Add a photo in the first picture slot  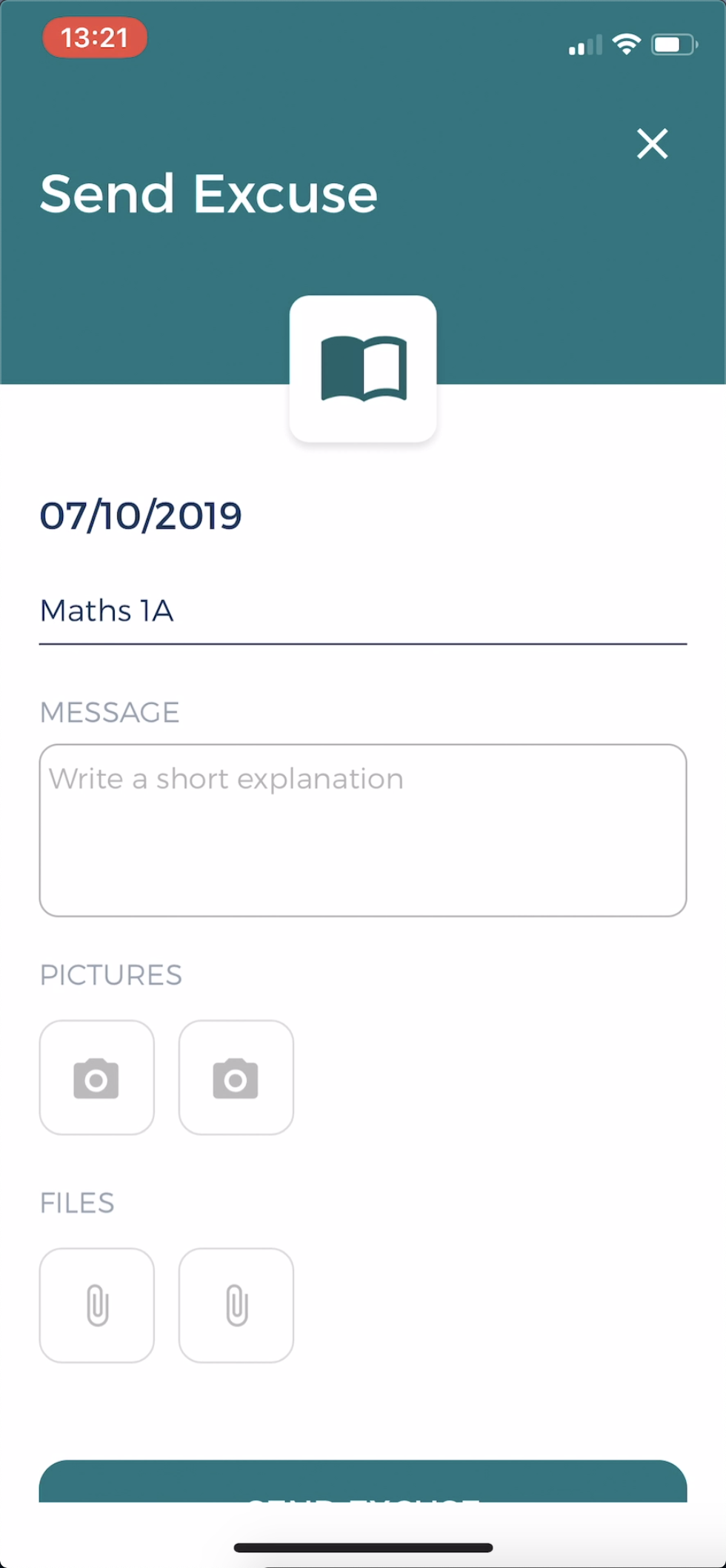97,1077
